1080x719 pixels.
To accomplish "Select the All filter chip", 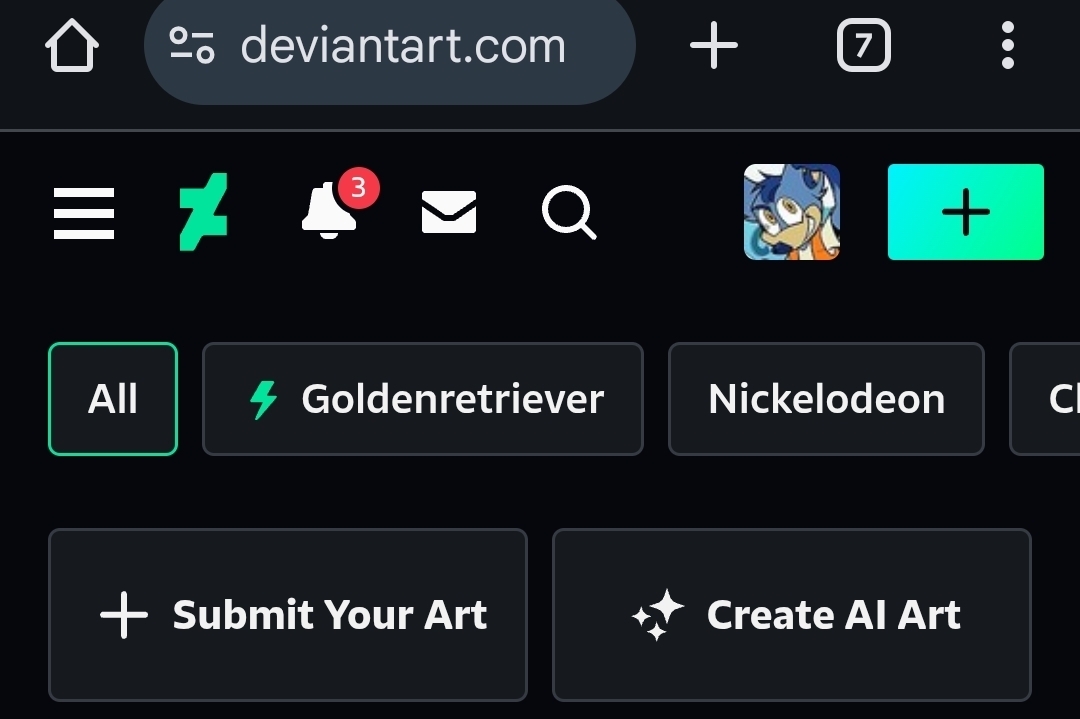I will pos(113,399).
